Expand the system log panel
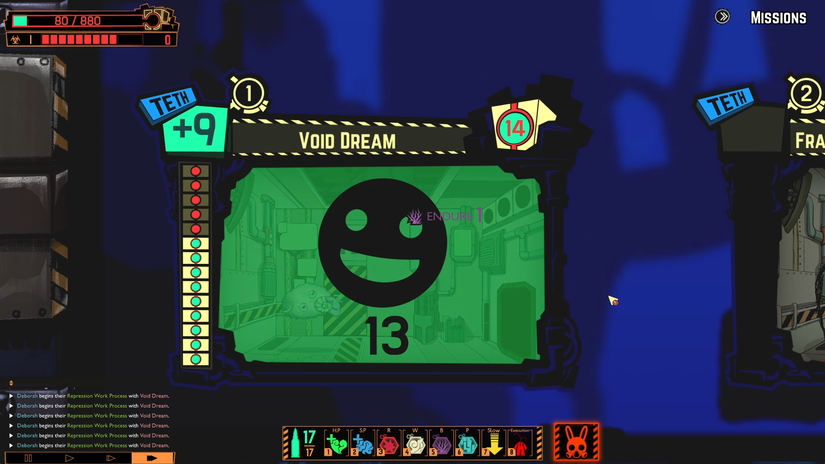The image size is (825, 464). point(11,383)
